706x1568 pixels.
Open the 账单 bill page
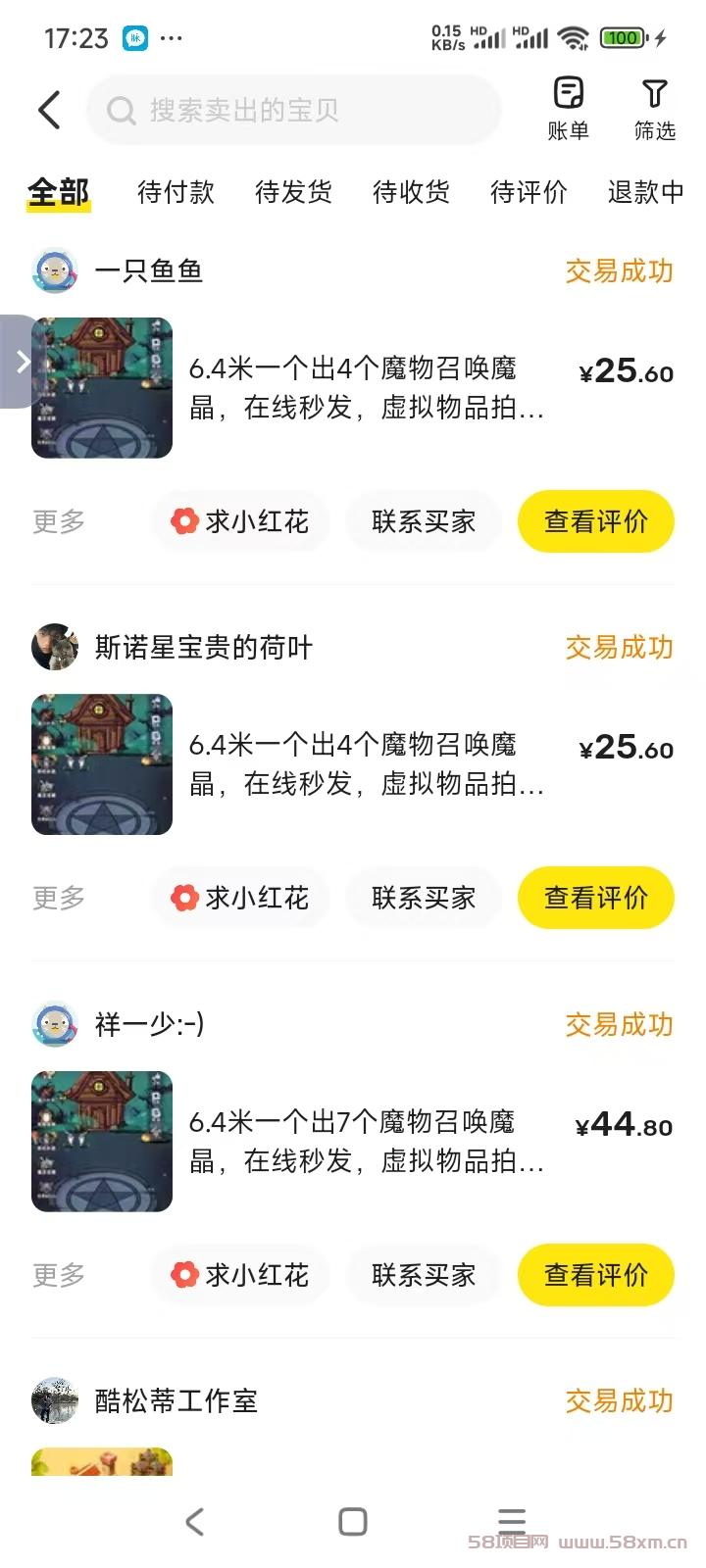[x=568, y=108]
